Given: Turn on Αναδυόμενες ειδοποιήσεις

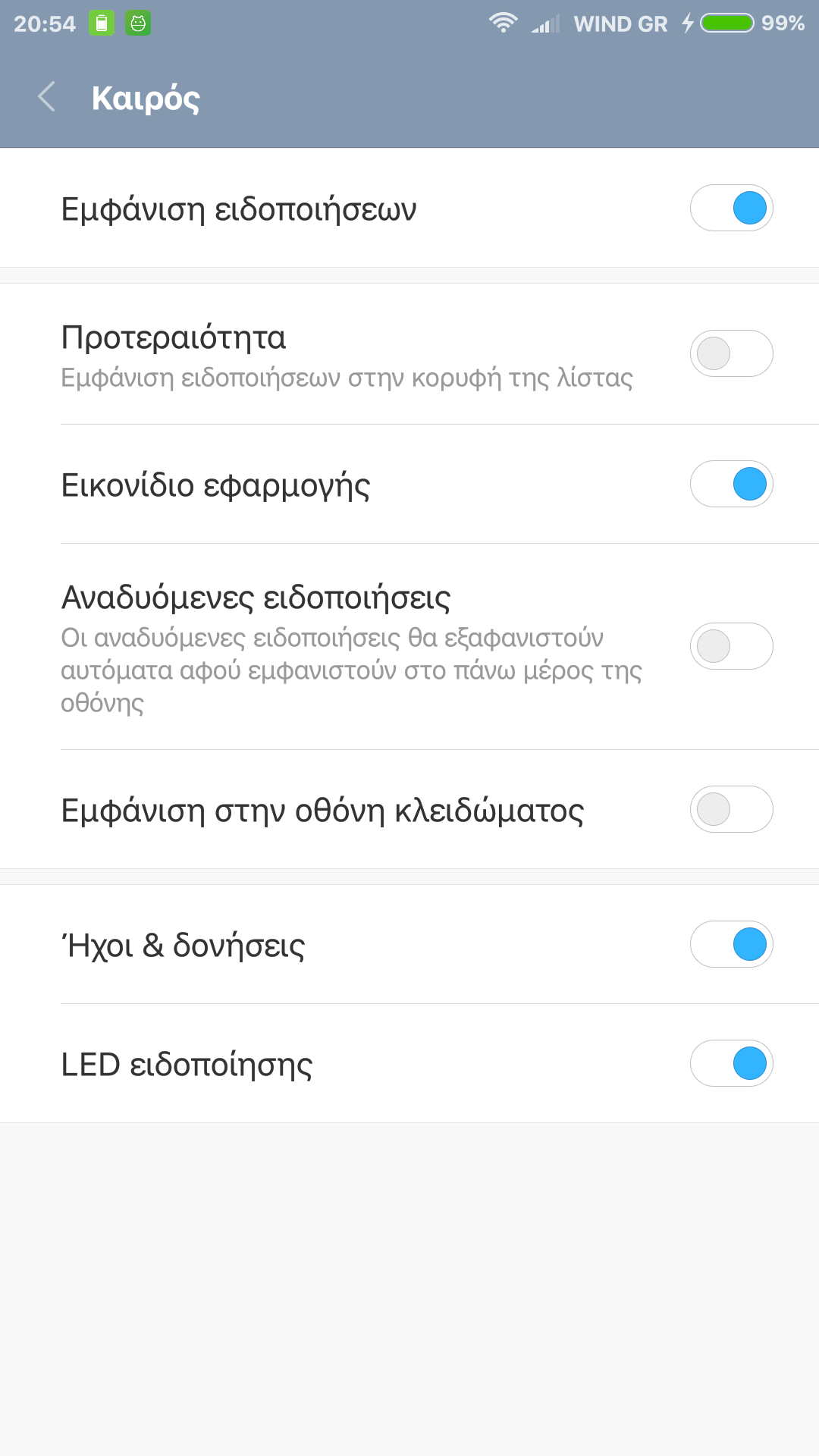Looking at the screenshot, I should click(731, 646).
